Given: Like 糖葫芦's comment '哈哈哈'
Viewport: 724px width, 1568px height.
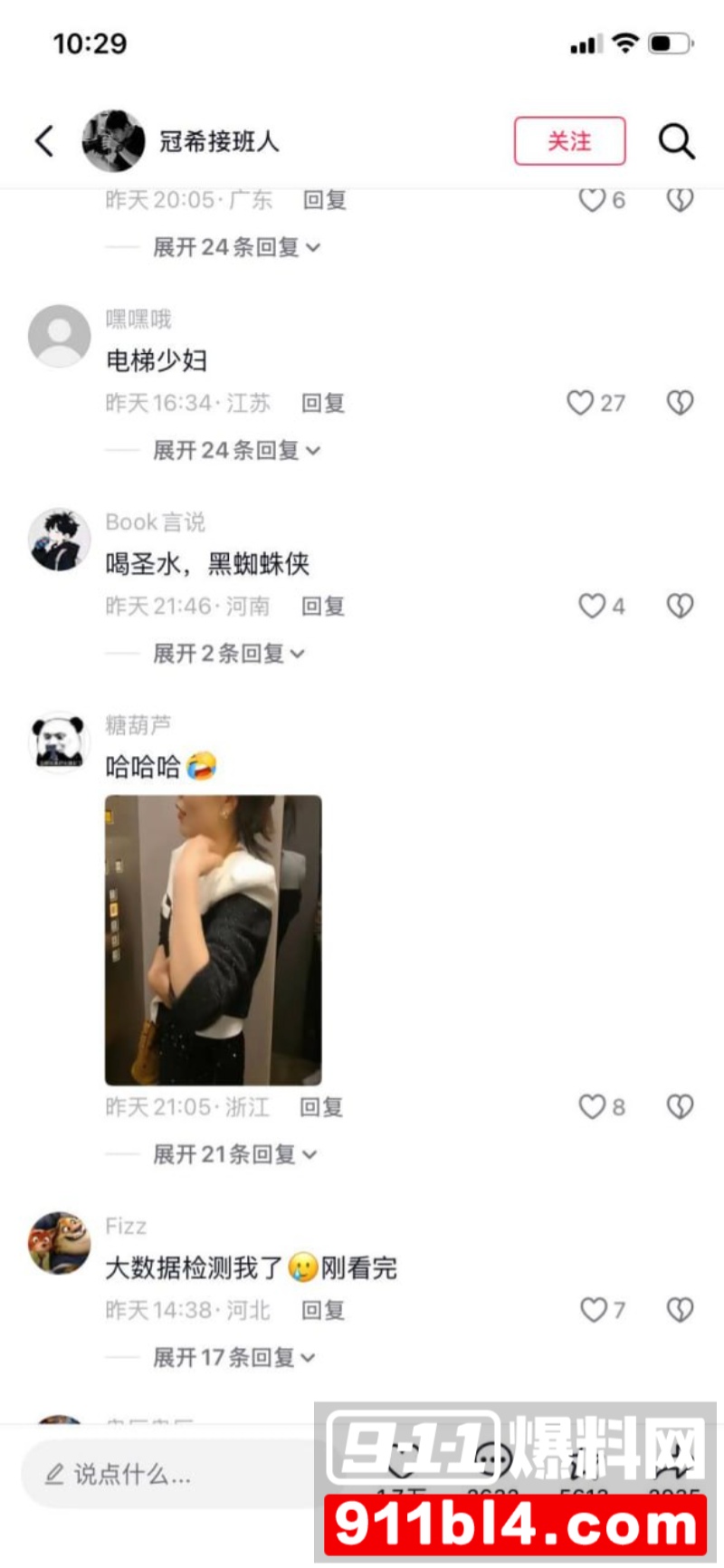Looking at the screenshot, I should point(591,1106).
